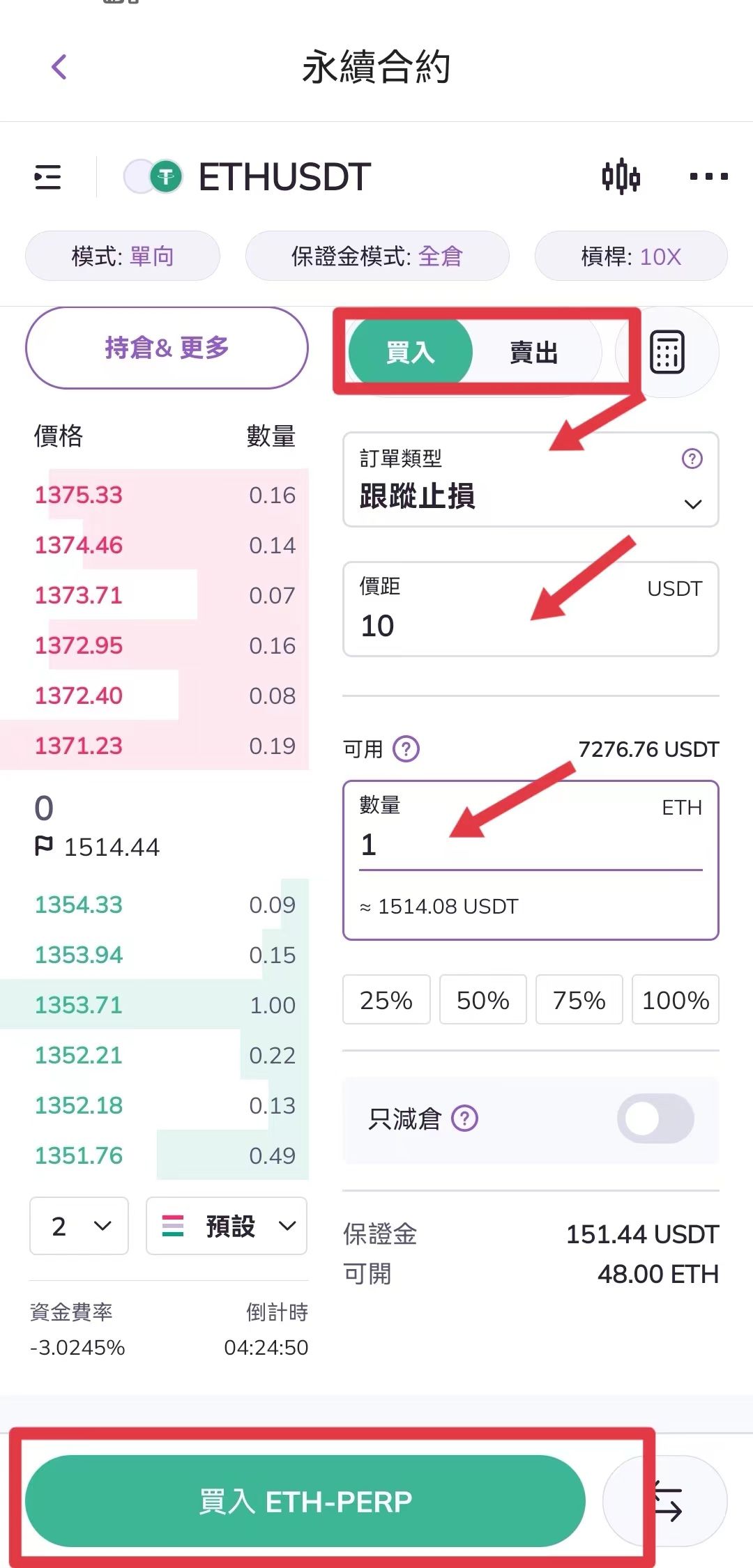Expand the 訂單類型 dropdown
Viewport: 753px width, 1568px height.
pos(531,479)
